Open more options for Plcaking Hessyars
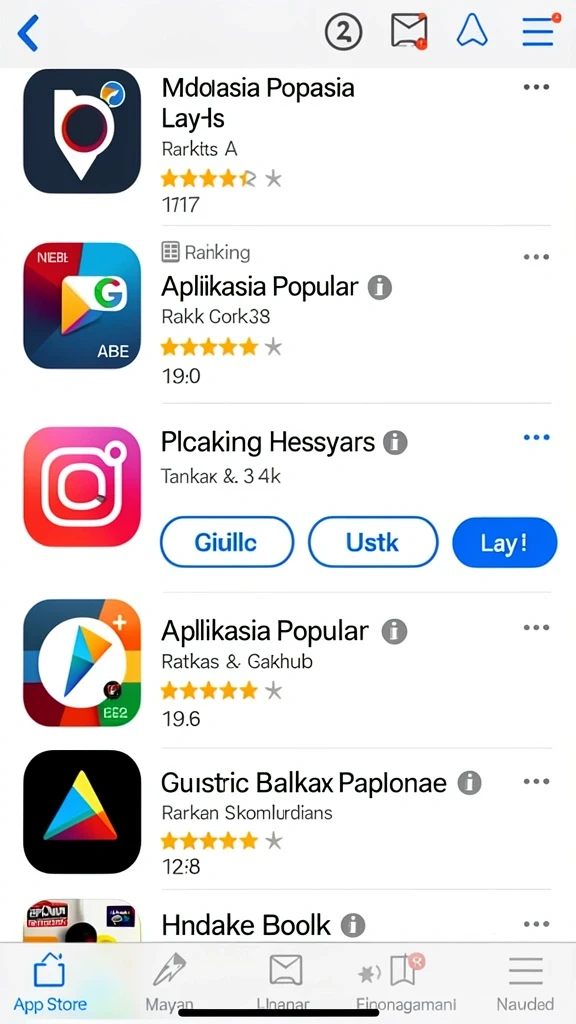Image resolution: width=576 pixels, height=1024 pixels. click(536, 437)
